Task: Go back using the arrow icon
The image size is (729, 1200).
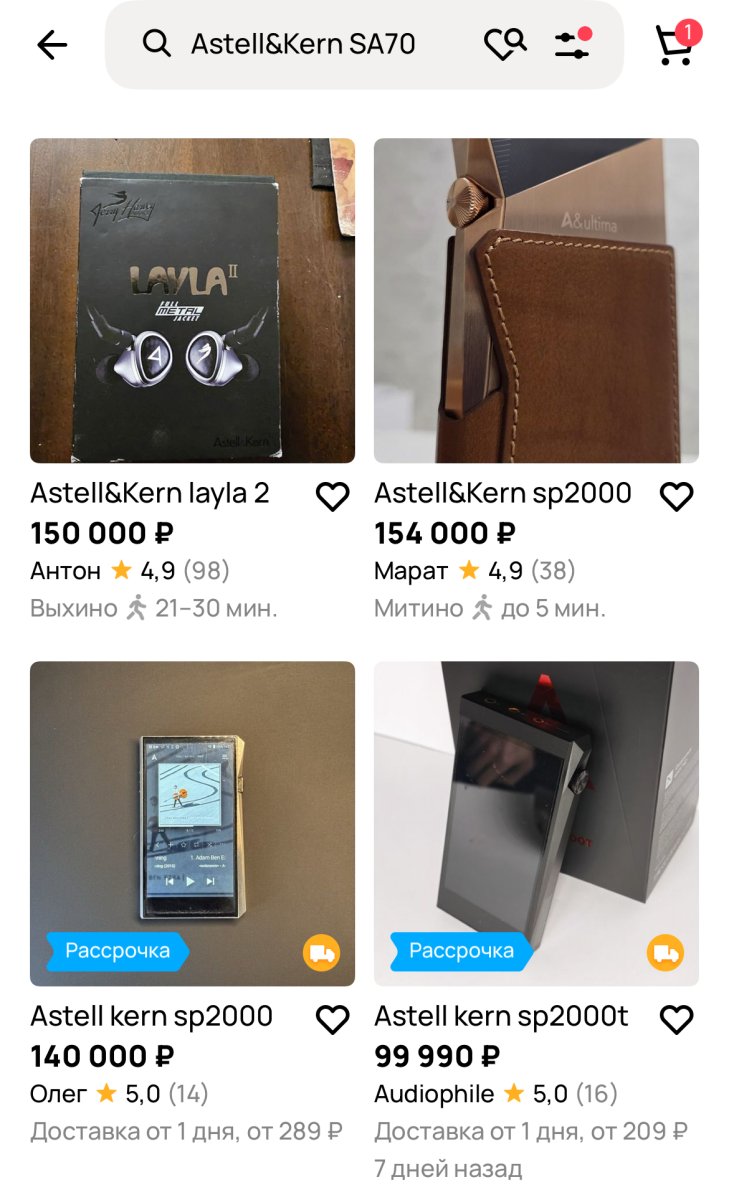Action: [51, 44]
